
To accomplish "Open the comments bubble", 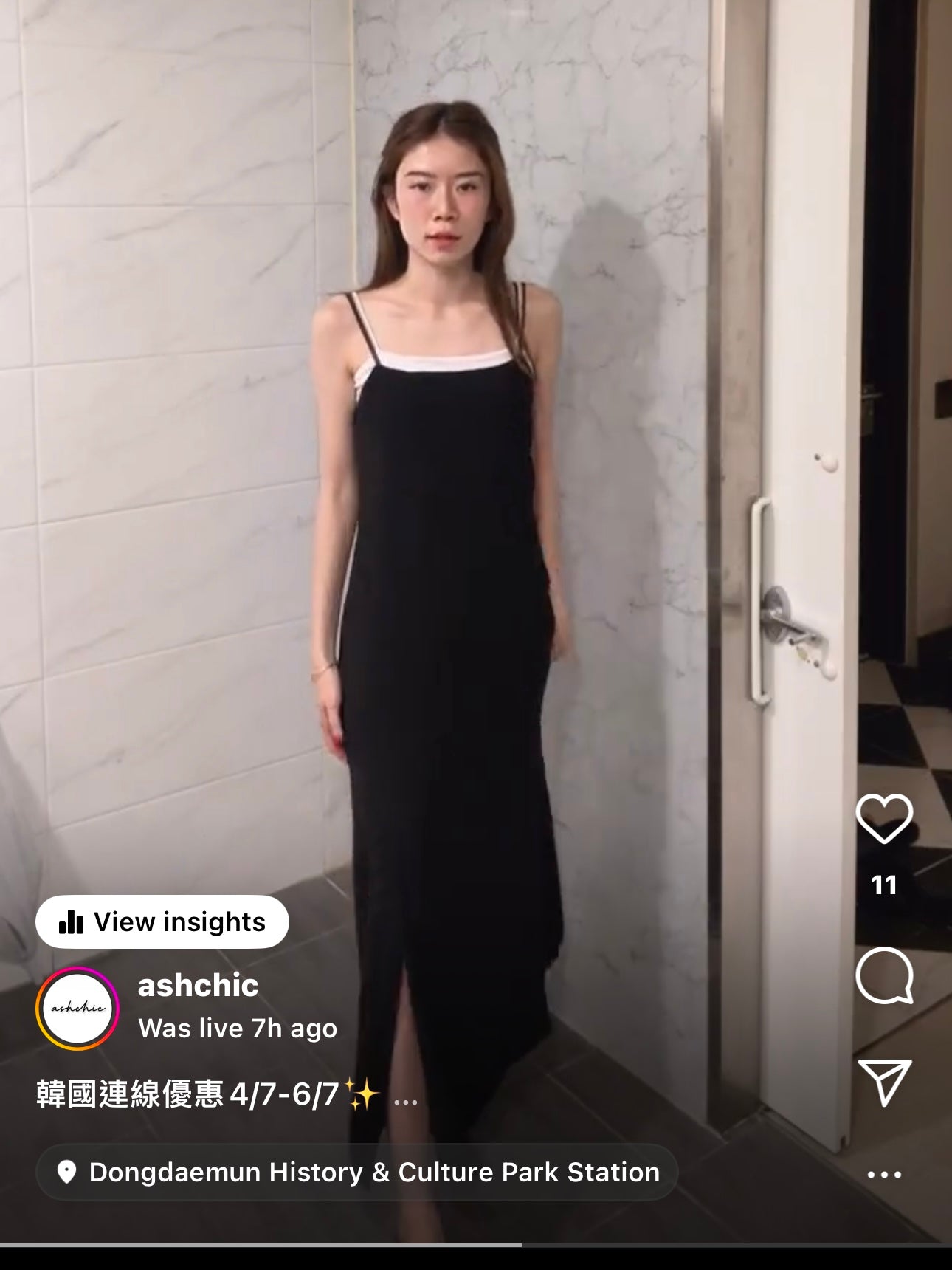I will click(x=884, y=975).
